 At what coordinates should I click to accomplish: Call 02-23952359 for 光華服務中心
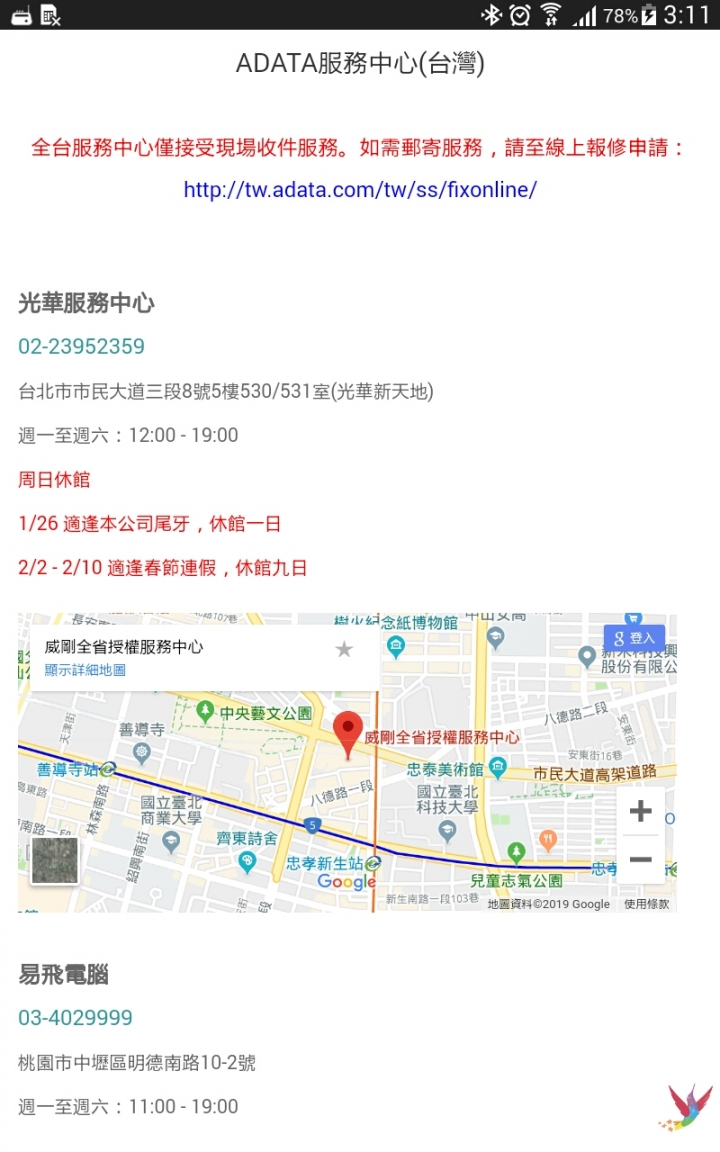[81, 347]
